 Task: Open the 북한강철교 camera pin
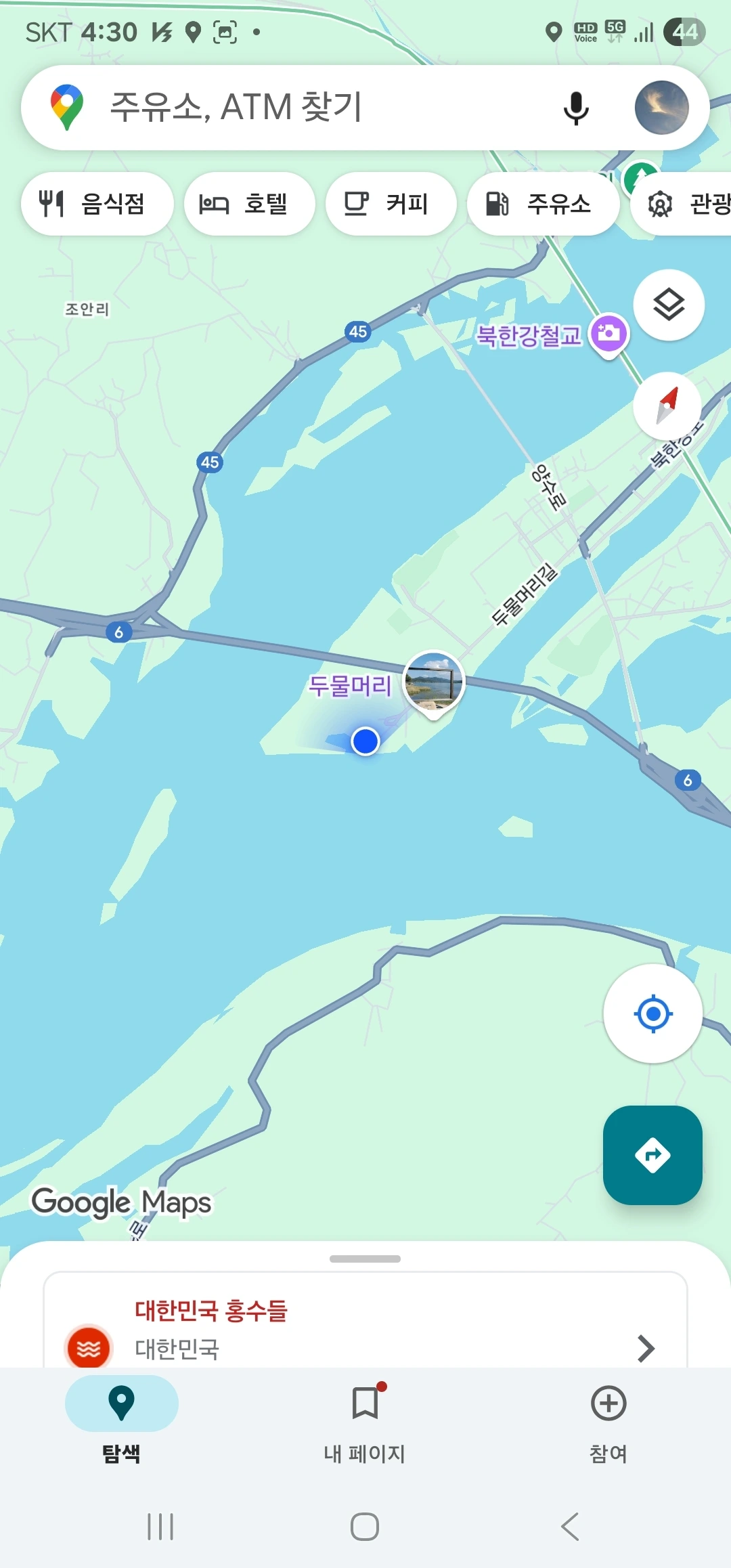pyautogui.click(x=608, y=333)
